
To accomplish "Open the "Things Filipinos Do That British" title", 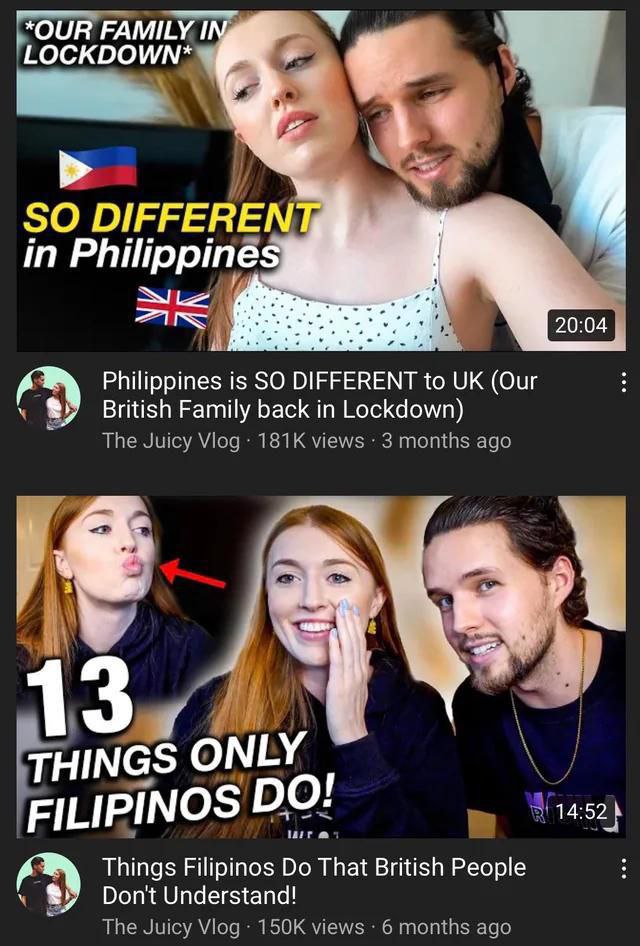I will click(314, 880).
